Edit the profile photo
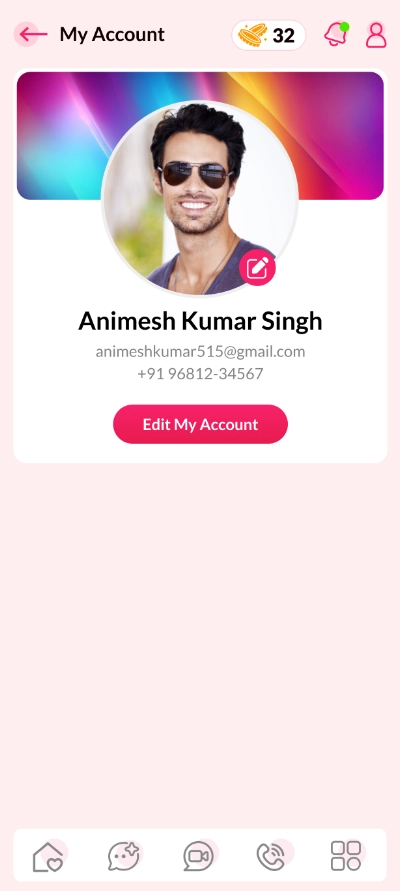The width and height of the screenshot is (400, 891). click(x=257, y=268)
